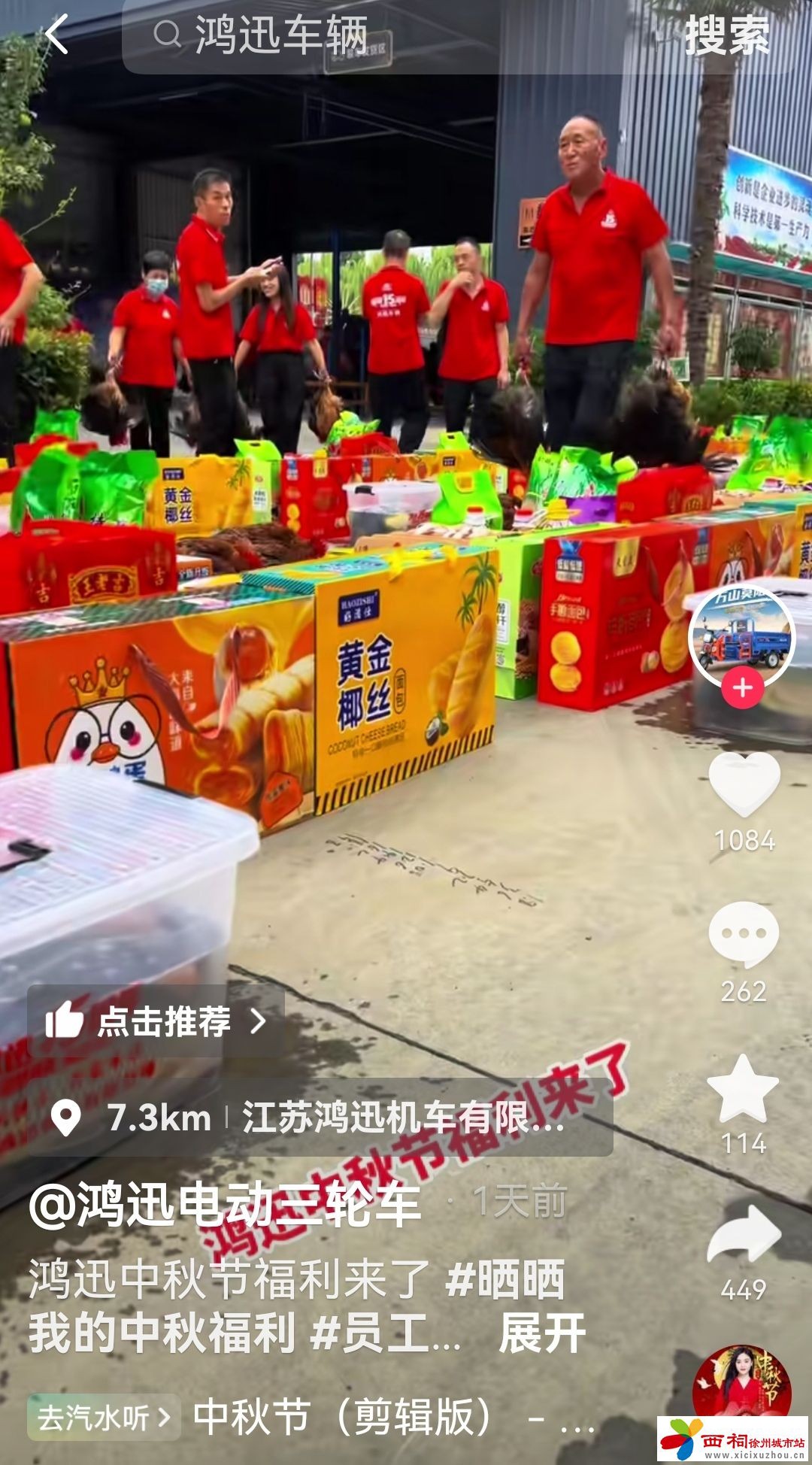This screenshot has height=1465, width=812.
Task: Tap the 搜索 button
Action: 726,35
